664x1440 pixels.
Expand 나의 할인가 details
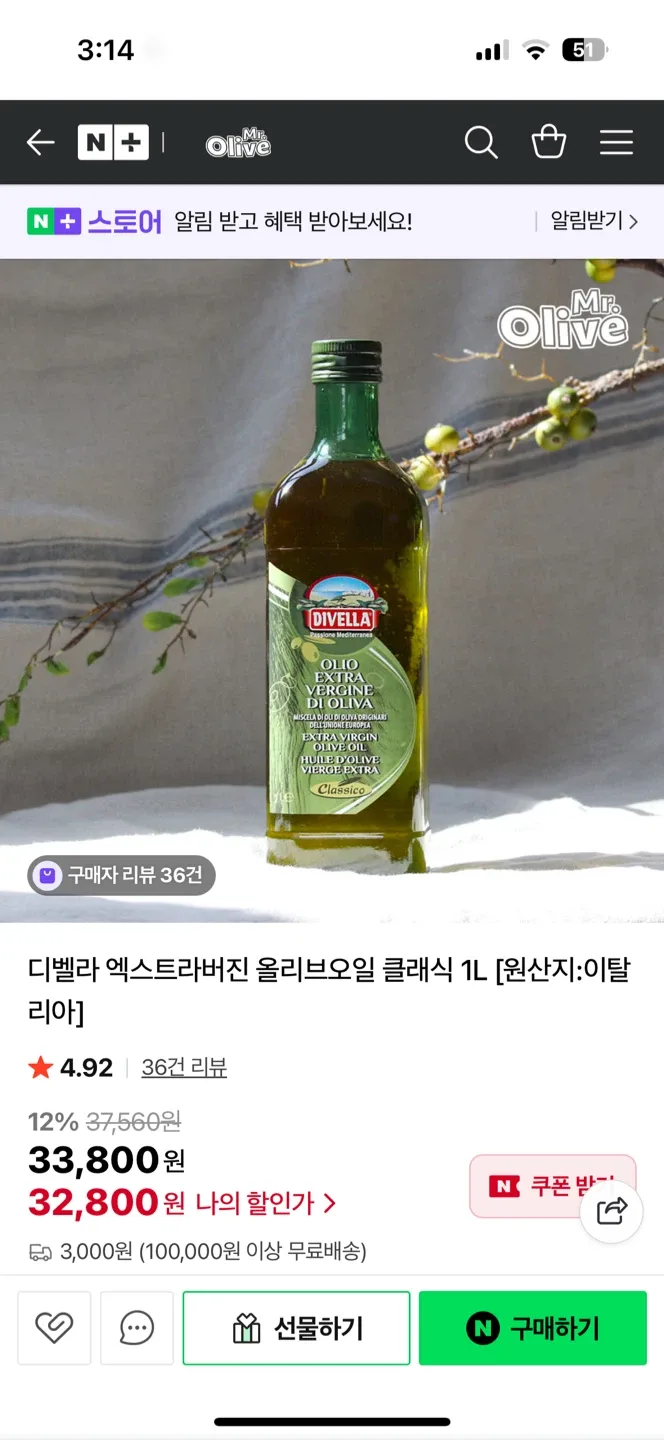[265, 1203]
